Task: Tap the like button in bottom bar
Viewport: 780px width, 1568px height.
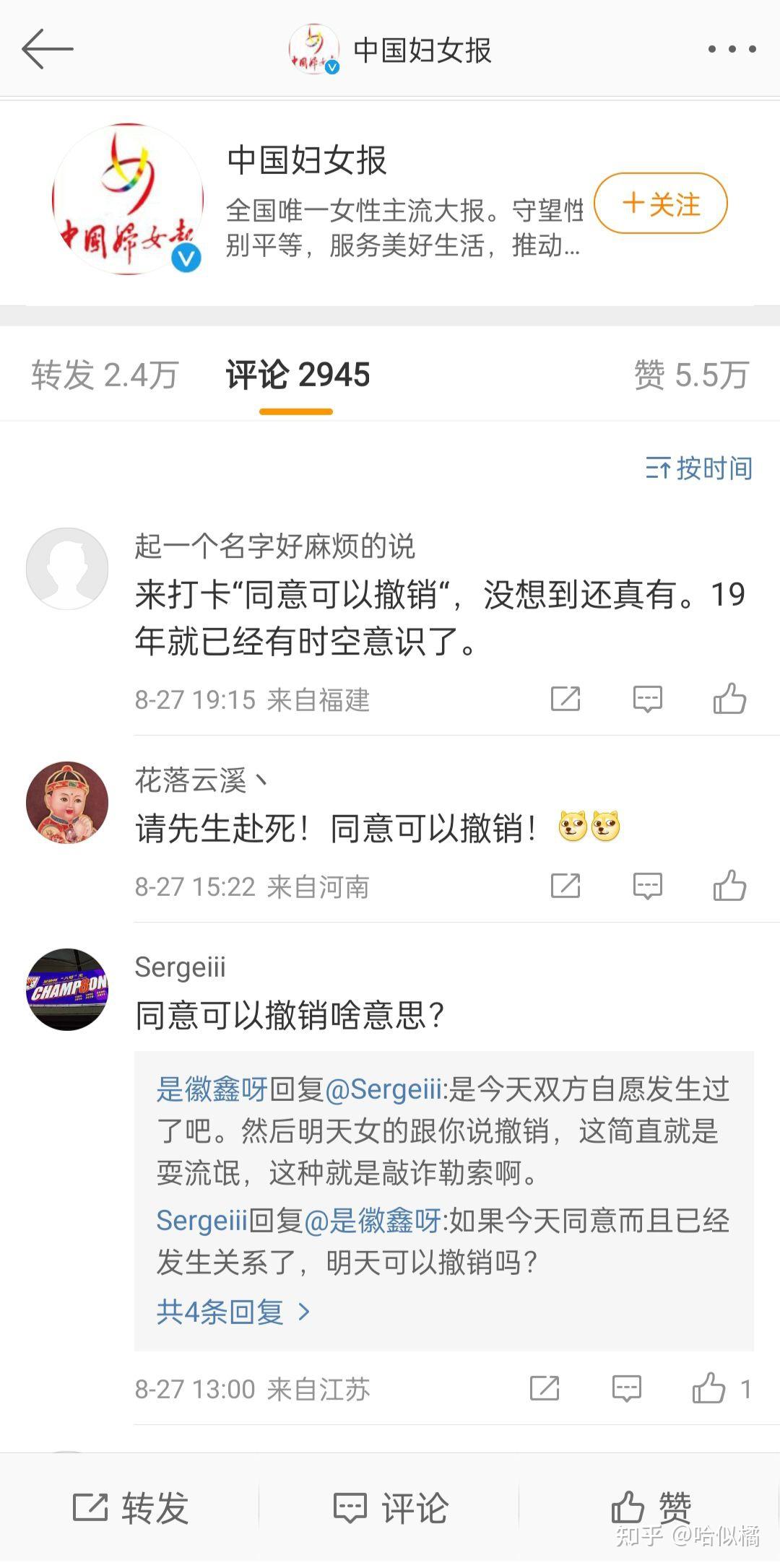Action: [652, 1507]
